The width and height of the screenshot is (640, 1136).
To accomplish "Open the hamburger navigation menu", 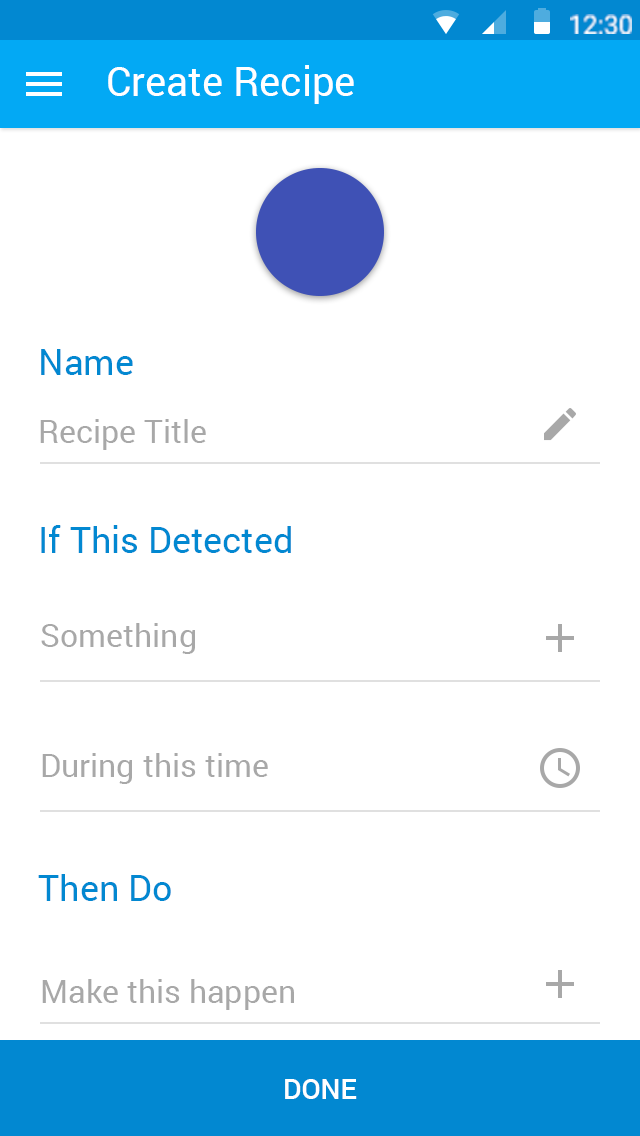I will point(44,84).
